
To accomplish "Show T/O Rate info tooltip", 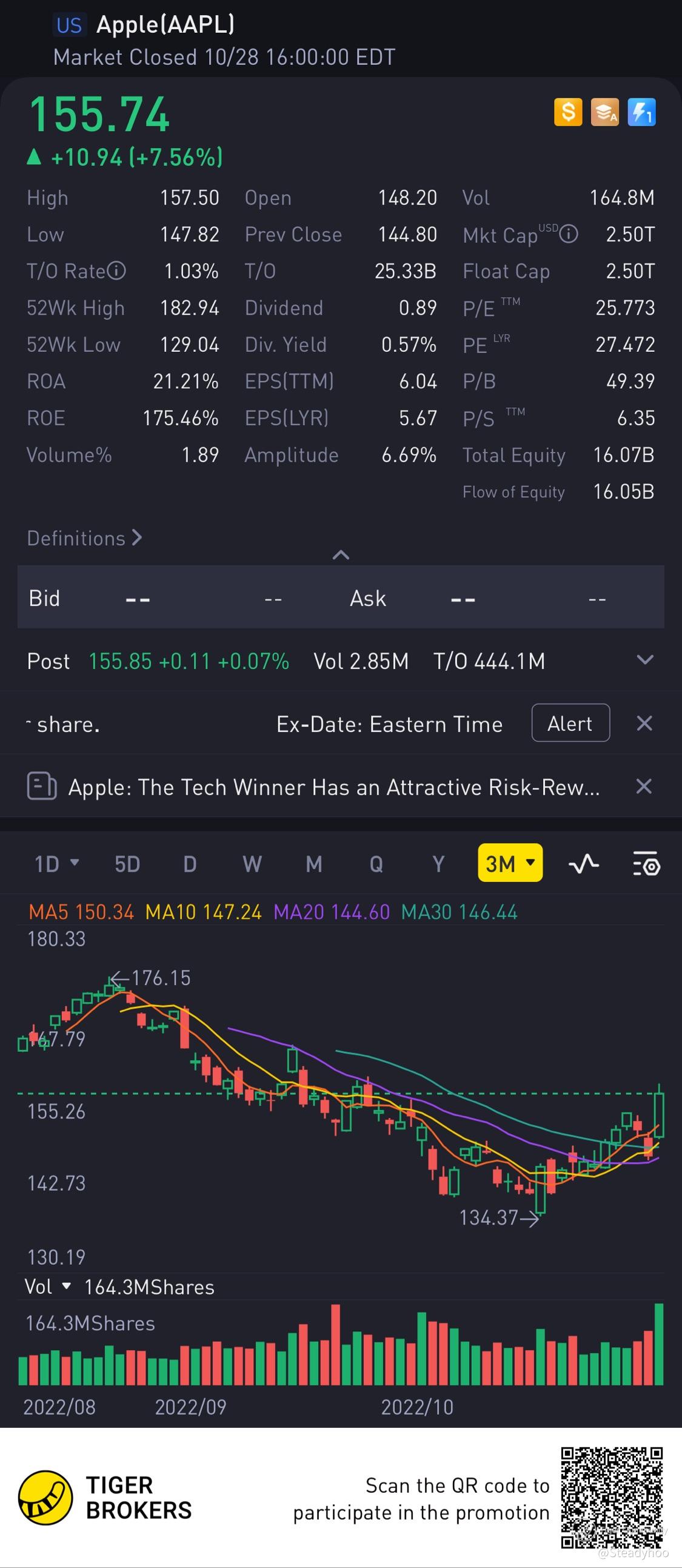I will pos(116,271).
